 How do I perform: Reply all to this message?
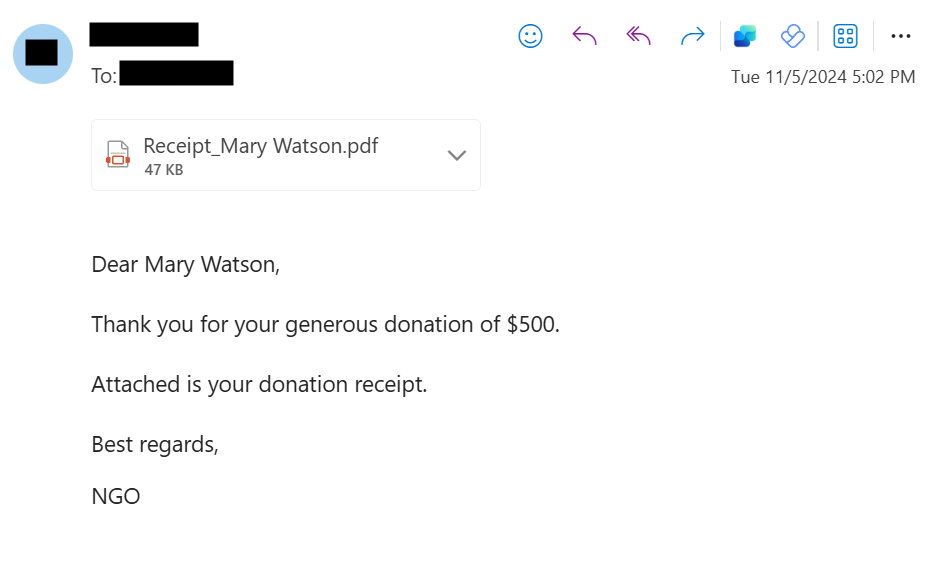pyautogui.click(x=638, y=37)
